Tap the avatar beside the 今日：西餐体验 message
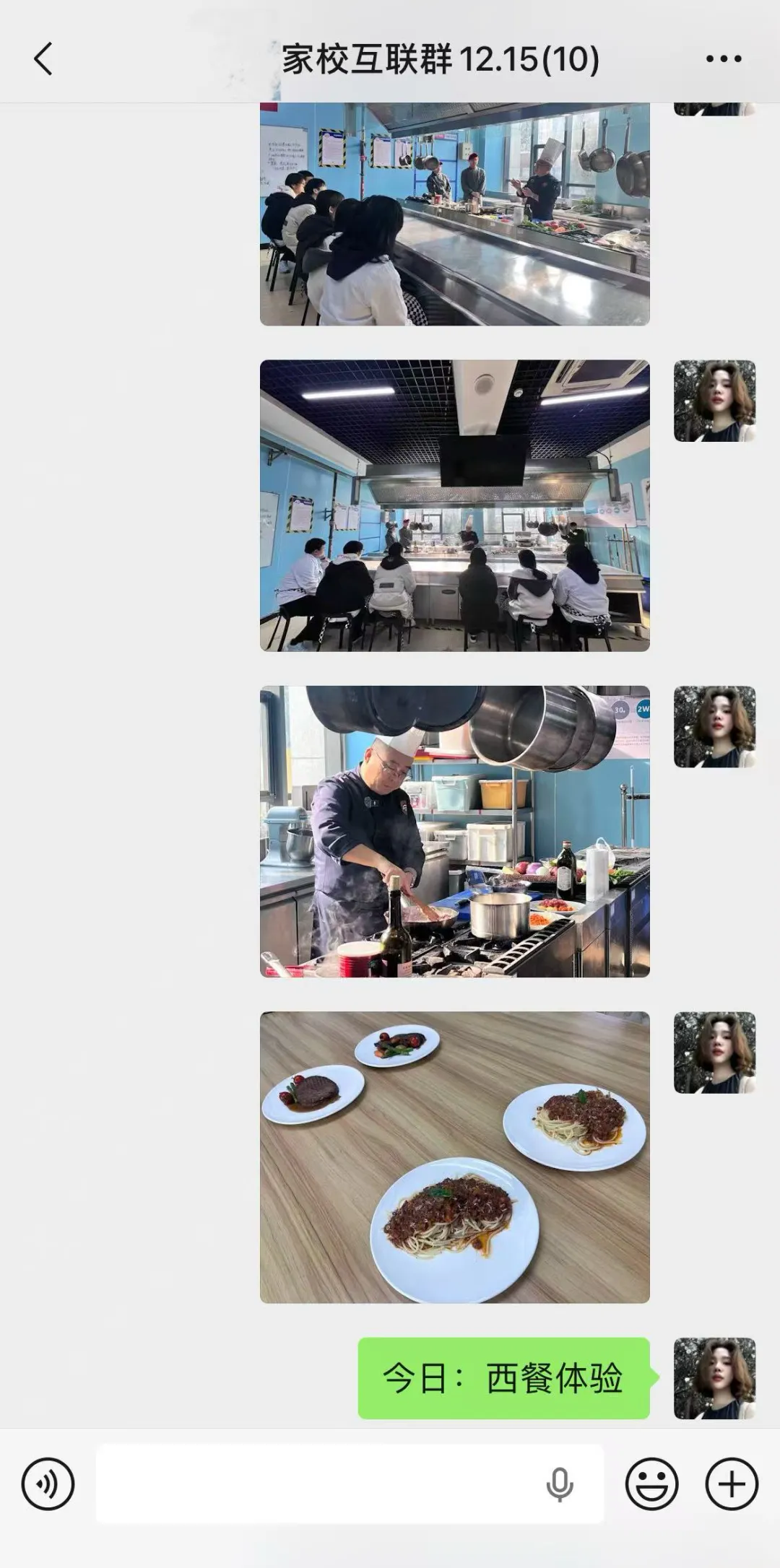 click(x=715, y=1378)
